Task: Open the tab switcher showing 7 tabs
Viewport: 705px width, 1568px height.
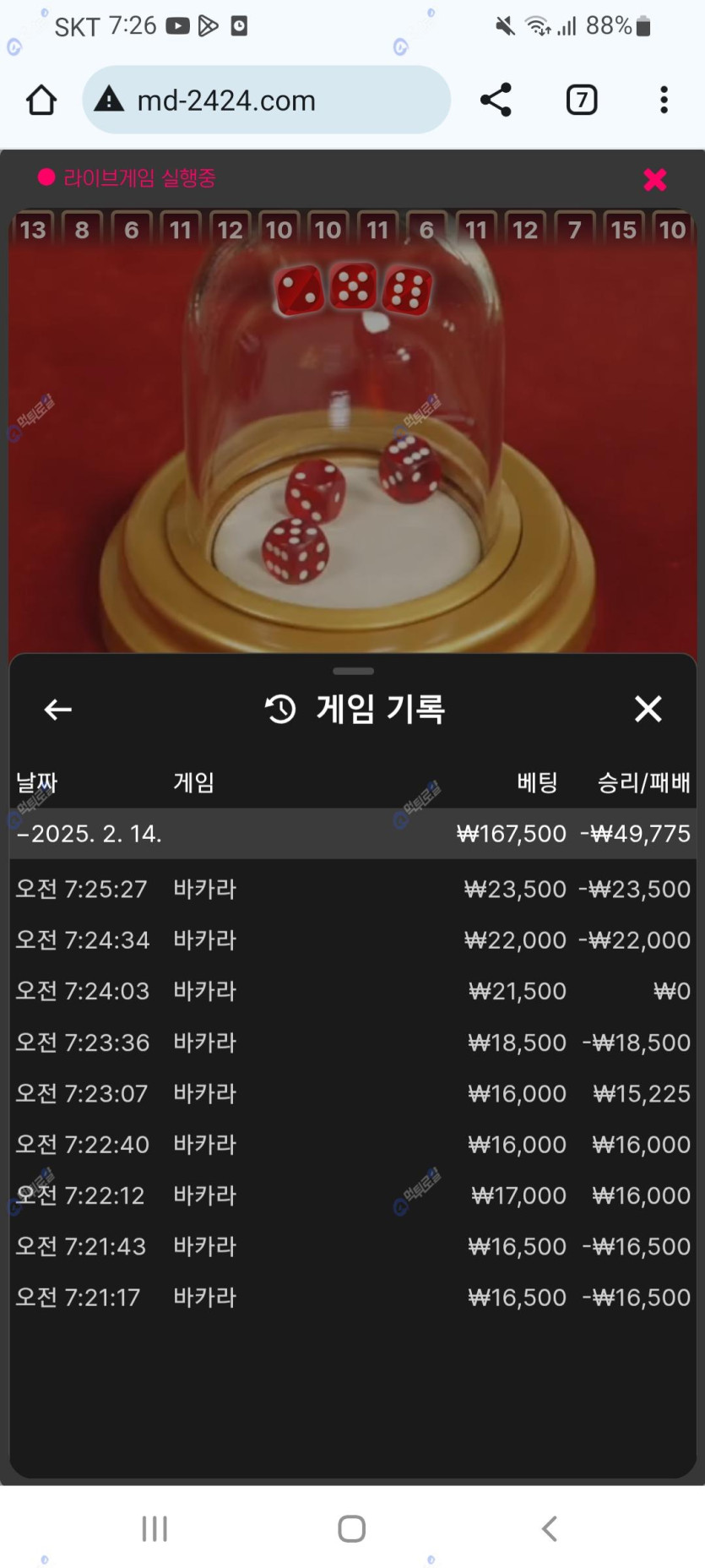Action: (581, 101)
